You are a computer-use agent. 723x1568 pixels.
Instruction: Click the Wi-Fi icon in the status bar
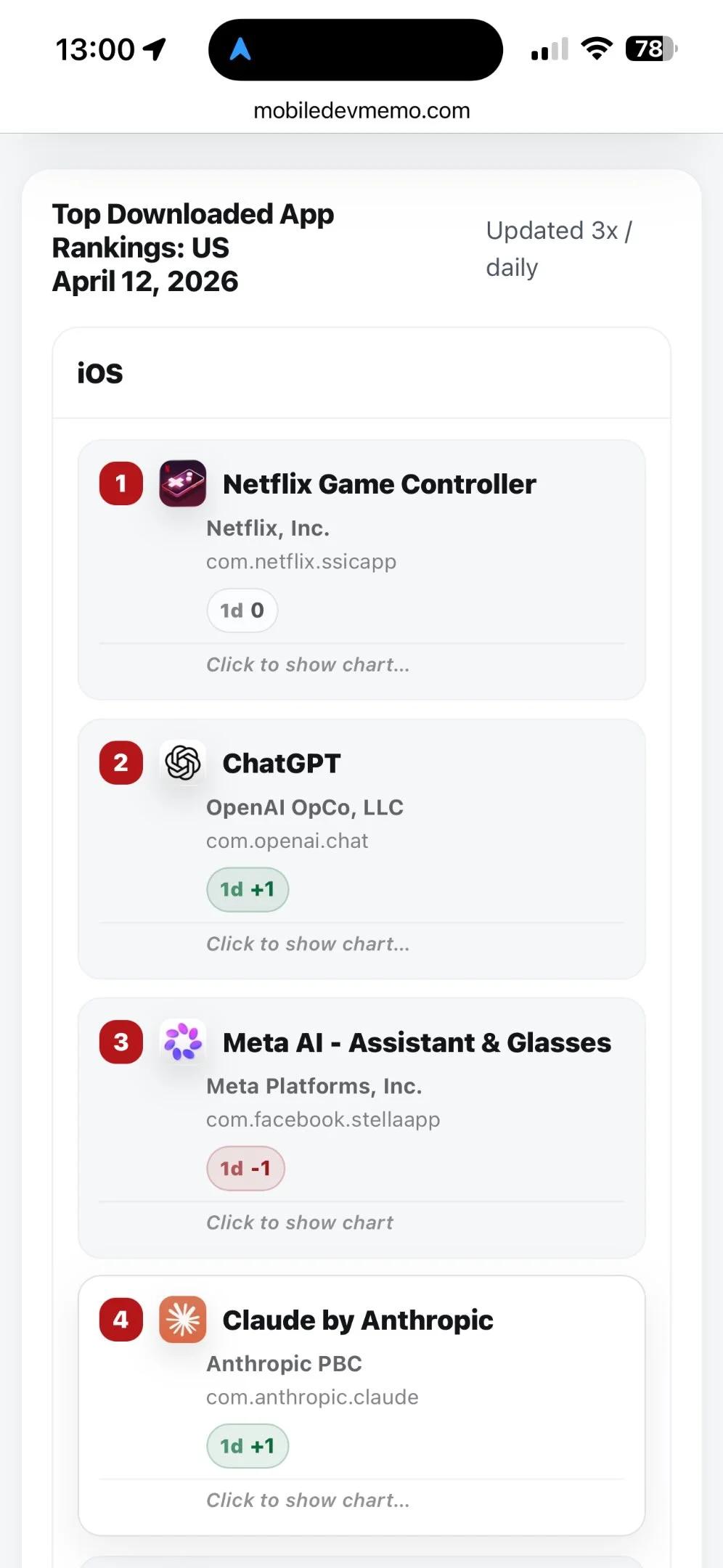[x=595, y=49]
